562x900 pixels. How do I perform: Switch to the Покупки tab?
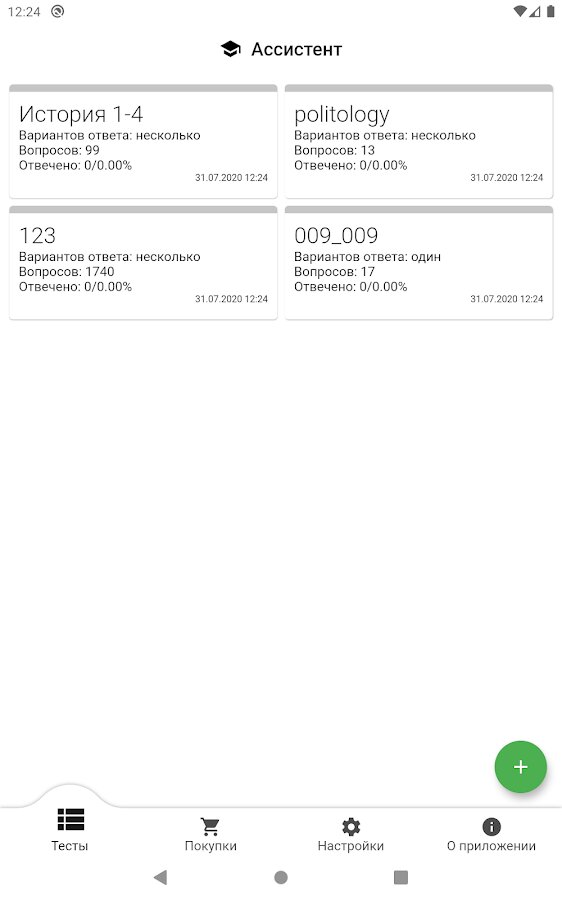point(211,835)
